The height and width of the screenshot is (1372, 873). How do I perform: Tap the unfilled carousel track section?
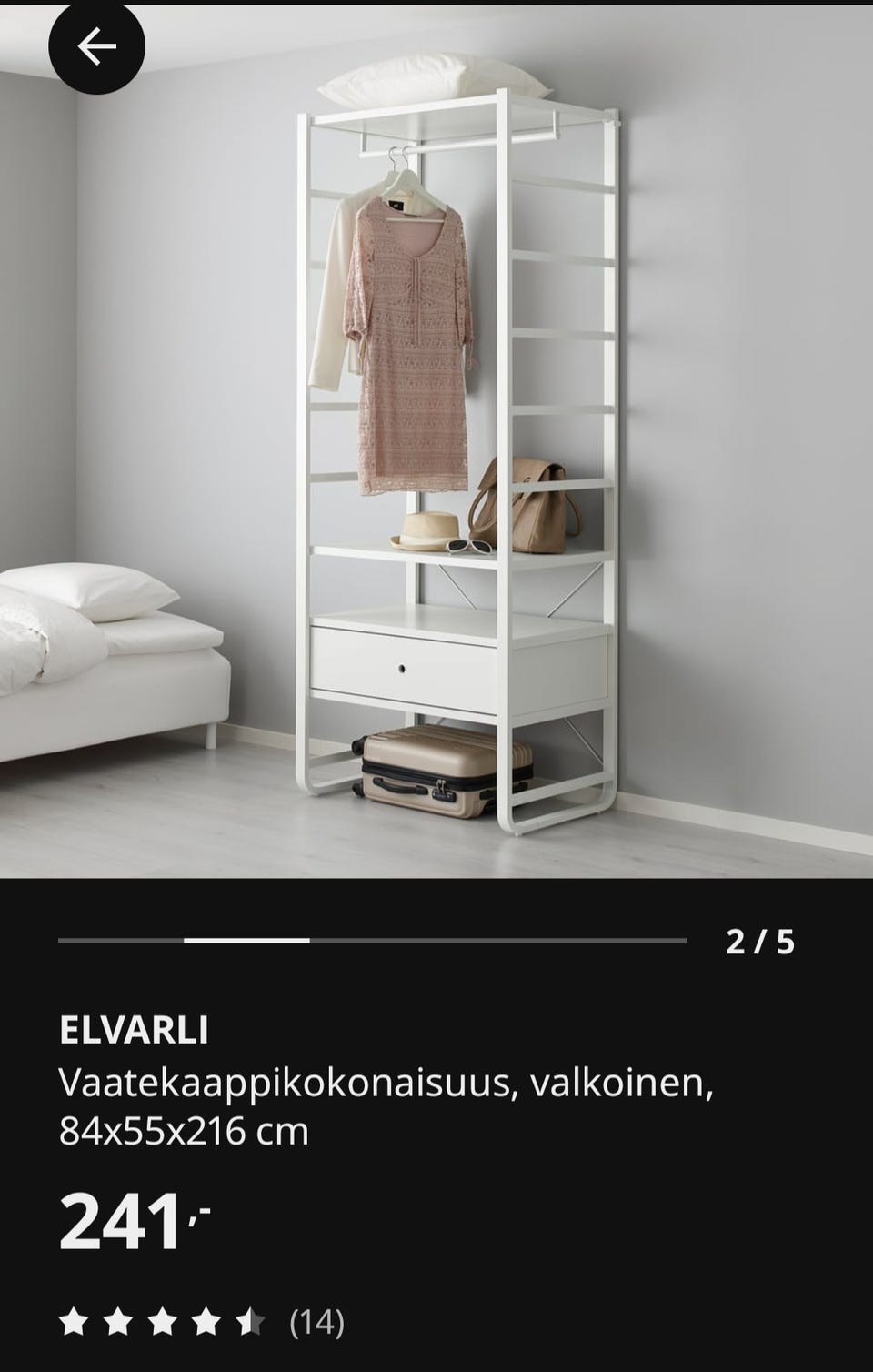pyautogui.click(x=500, y=943)
